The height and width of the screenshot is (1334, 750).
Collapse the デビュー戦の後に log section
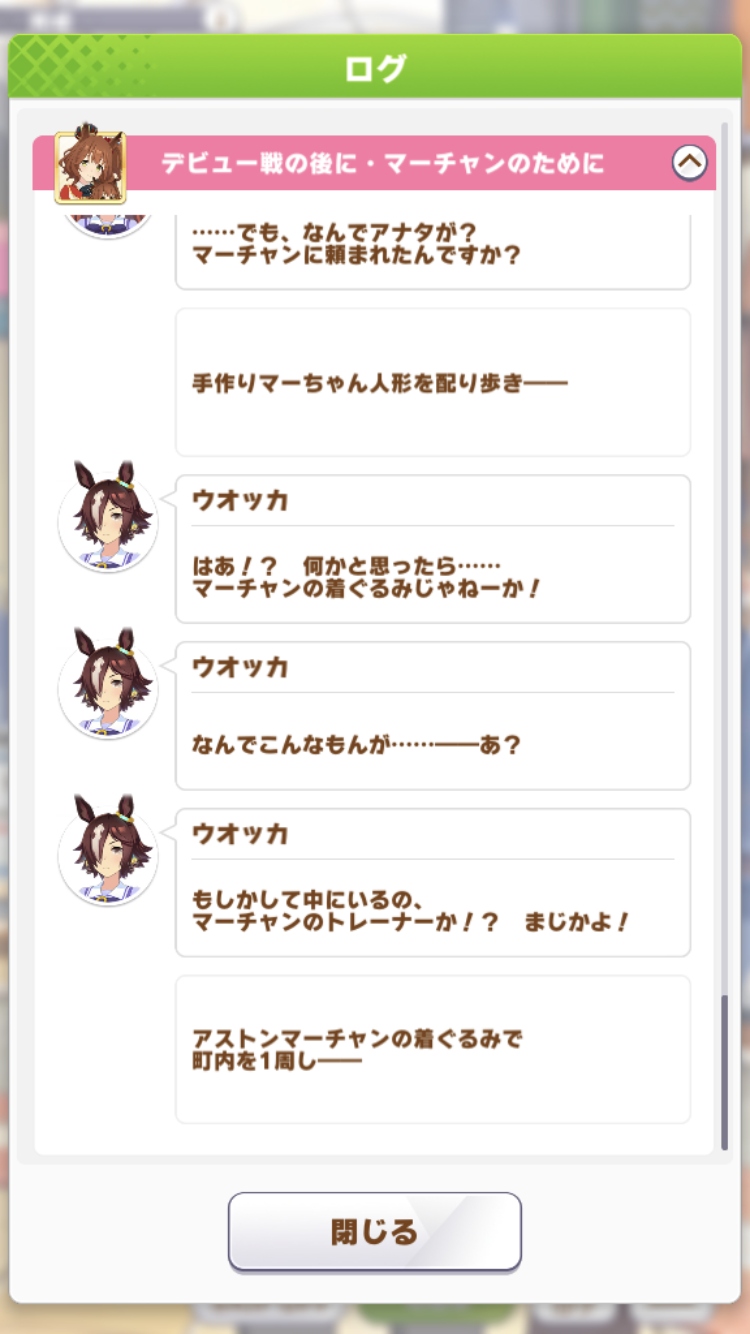689,162
